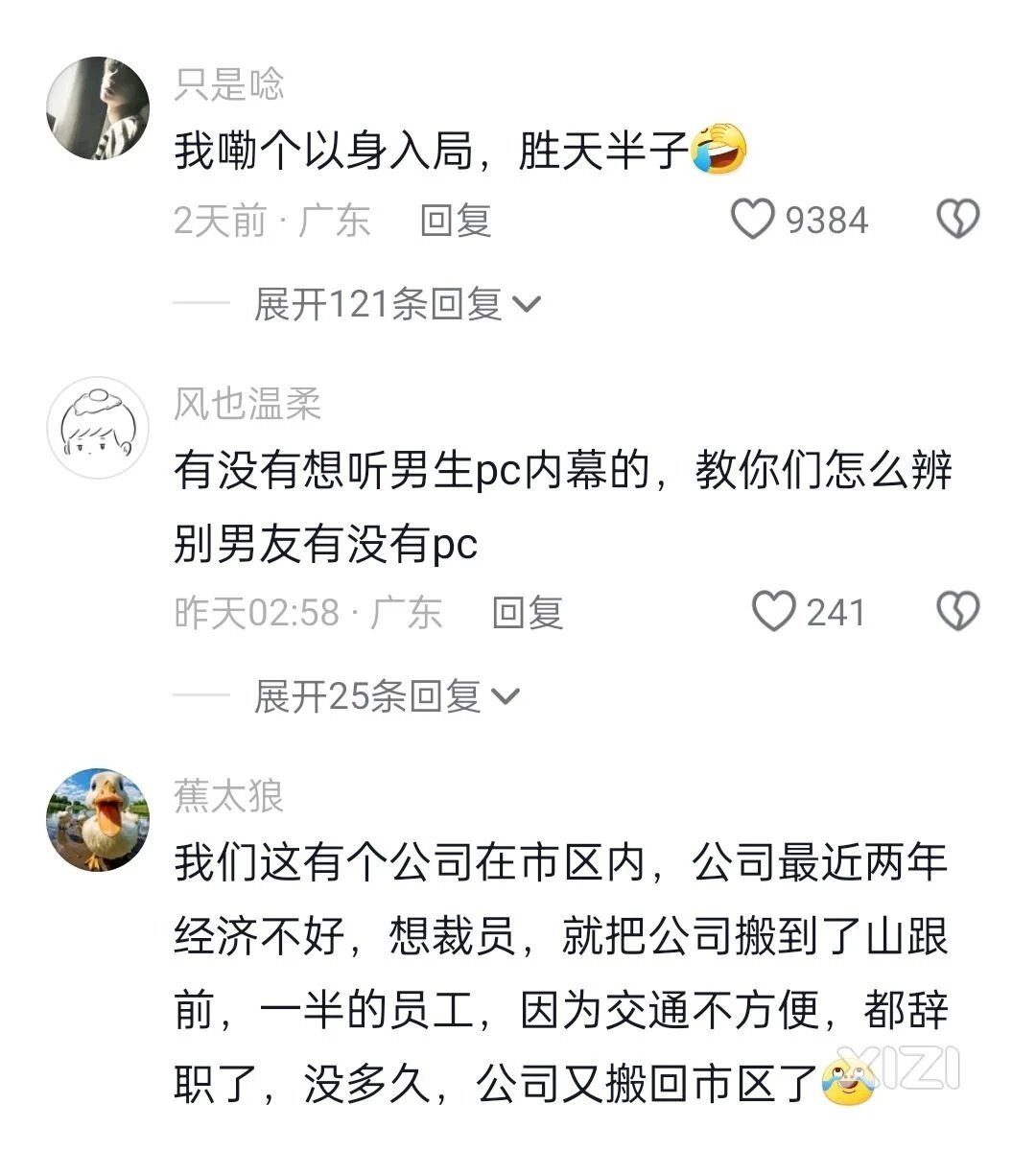Open 风也温柔's profile avatar
1036x1174 pixels.
point(98,428)
